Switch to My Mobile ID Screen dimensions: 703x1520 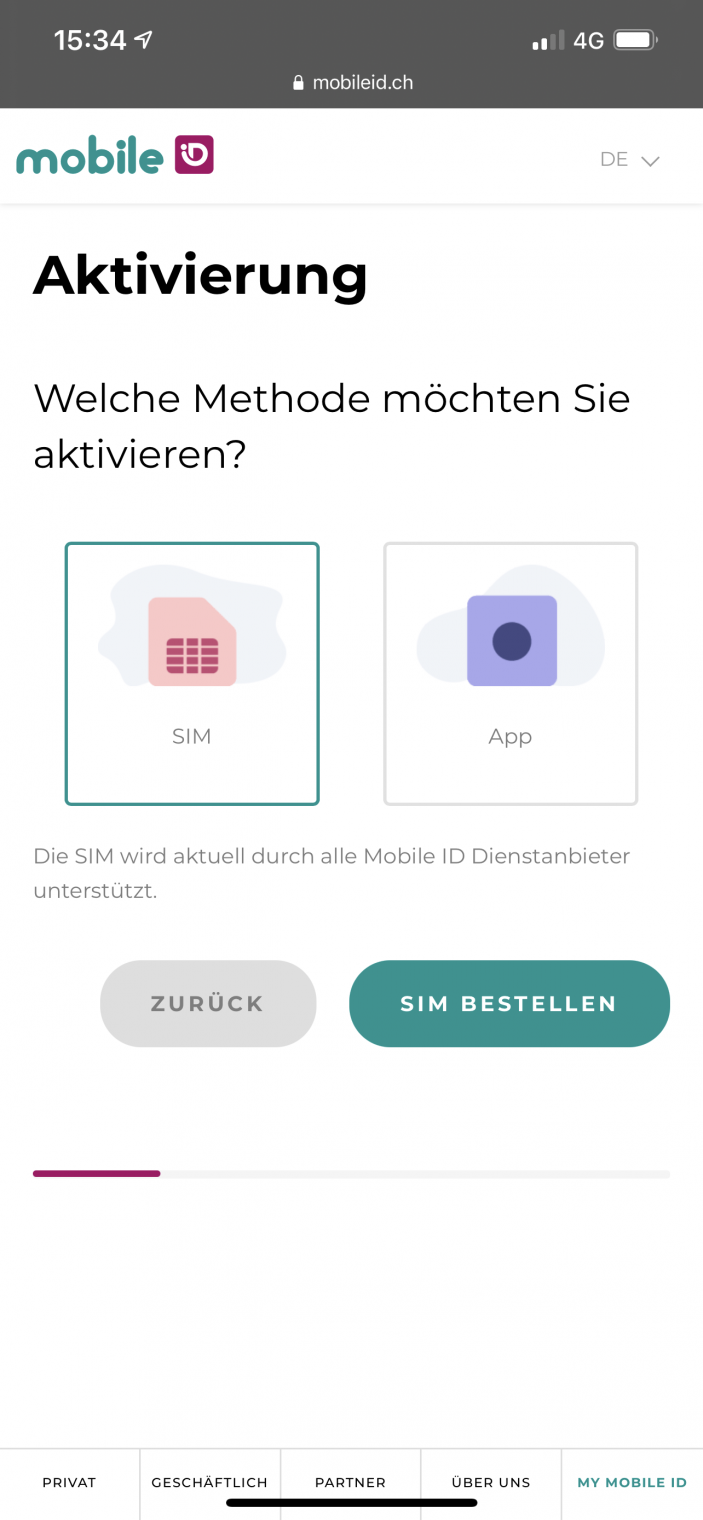[x=632, y=1482]
